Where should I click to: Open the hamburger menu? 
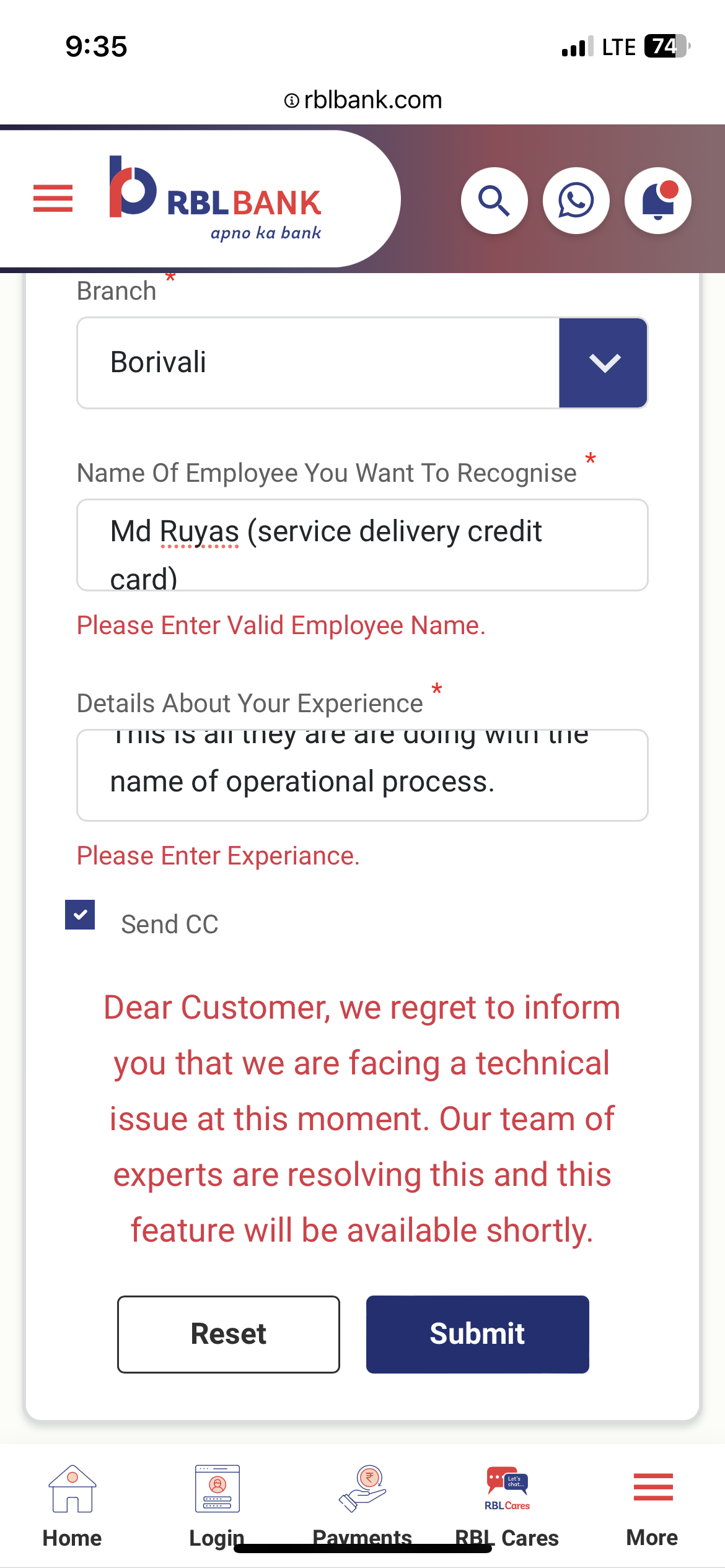(53, 199)
